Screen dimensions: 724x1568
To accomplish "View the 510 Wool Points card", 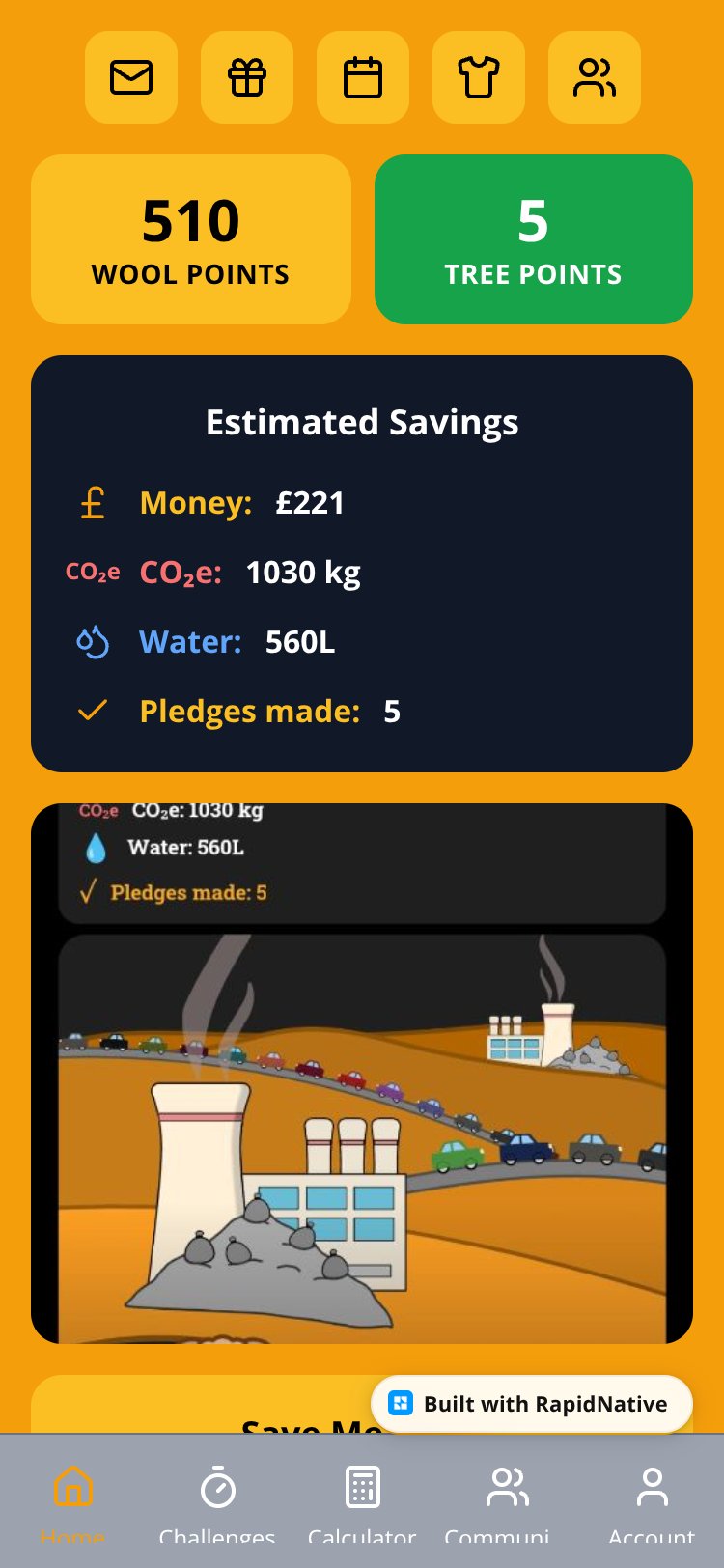I will pyautogui.click(x=191, y=239).
